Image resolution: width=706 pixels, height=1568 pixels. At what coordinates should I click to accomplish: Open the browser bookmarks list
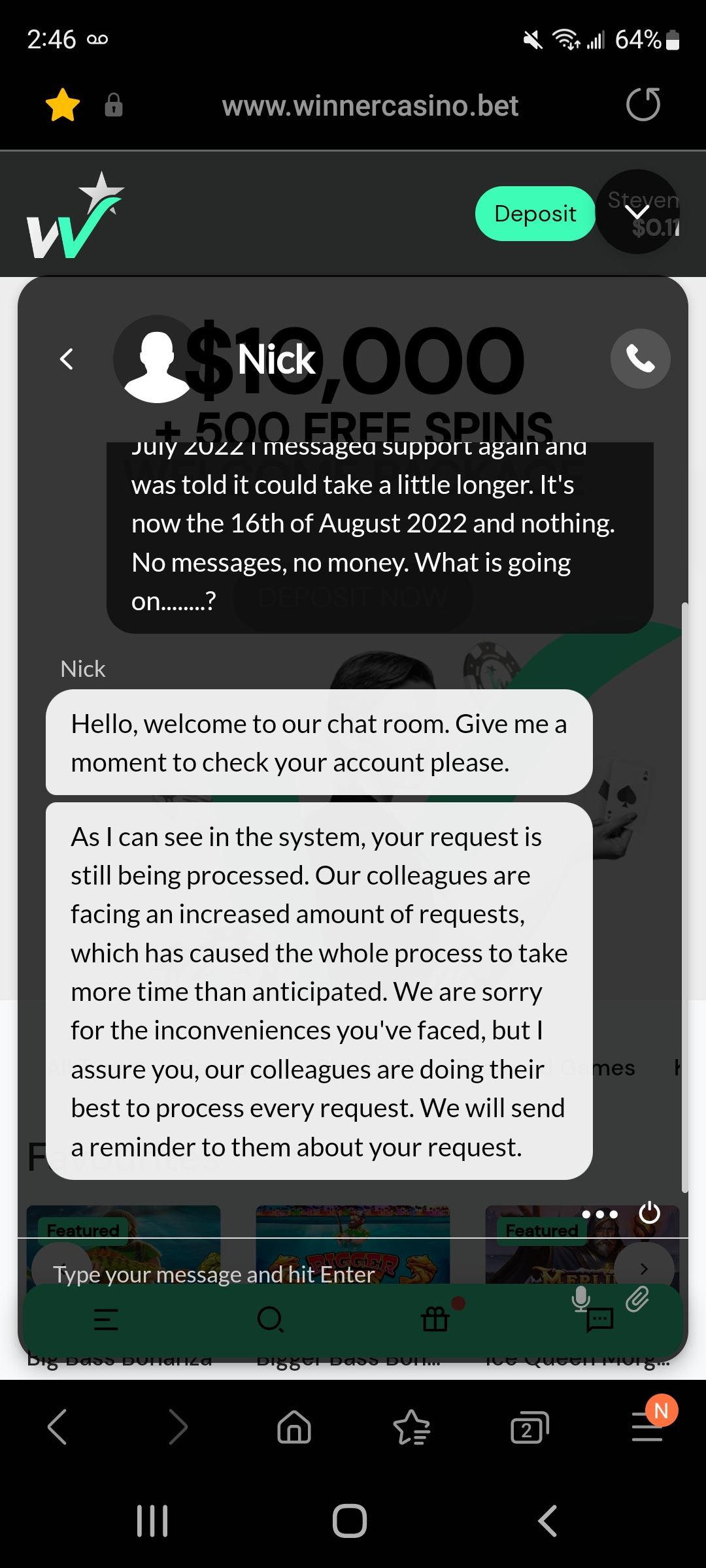(412, 1427)
